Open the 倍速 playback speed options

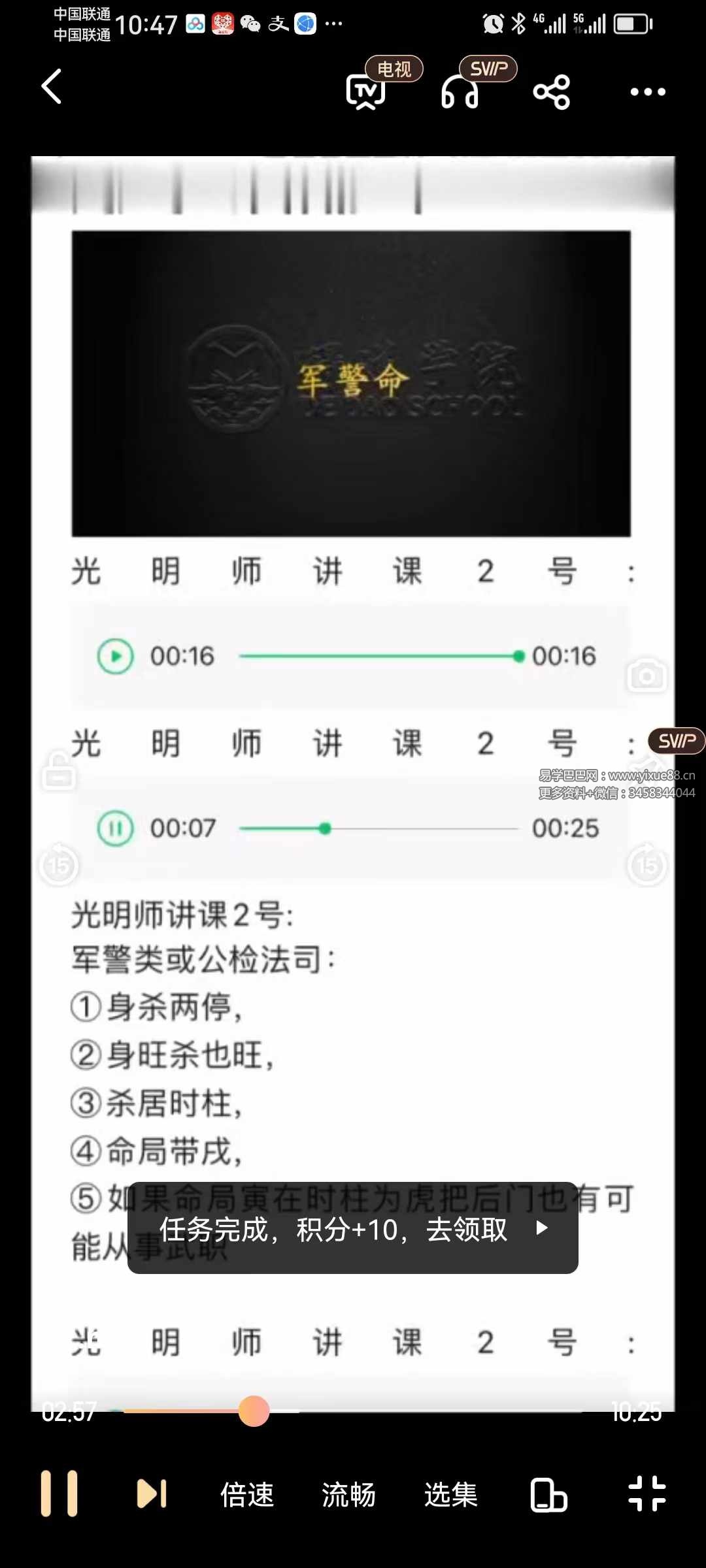click(248, 1494)
